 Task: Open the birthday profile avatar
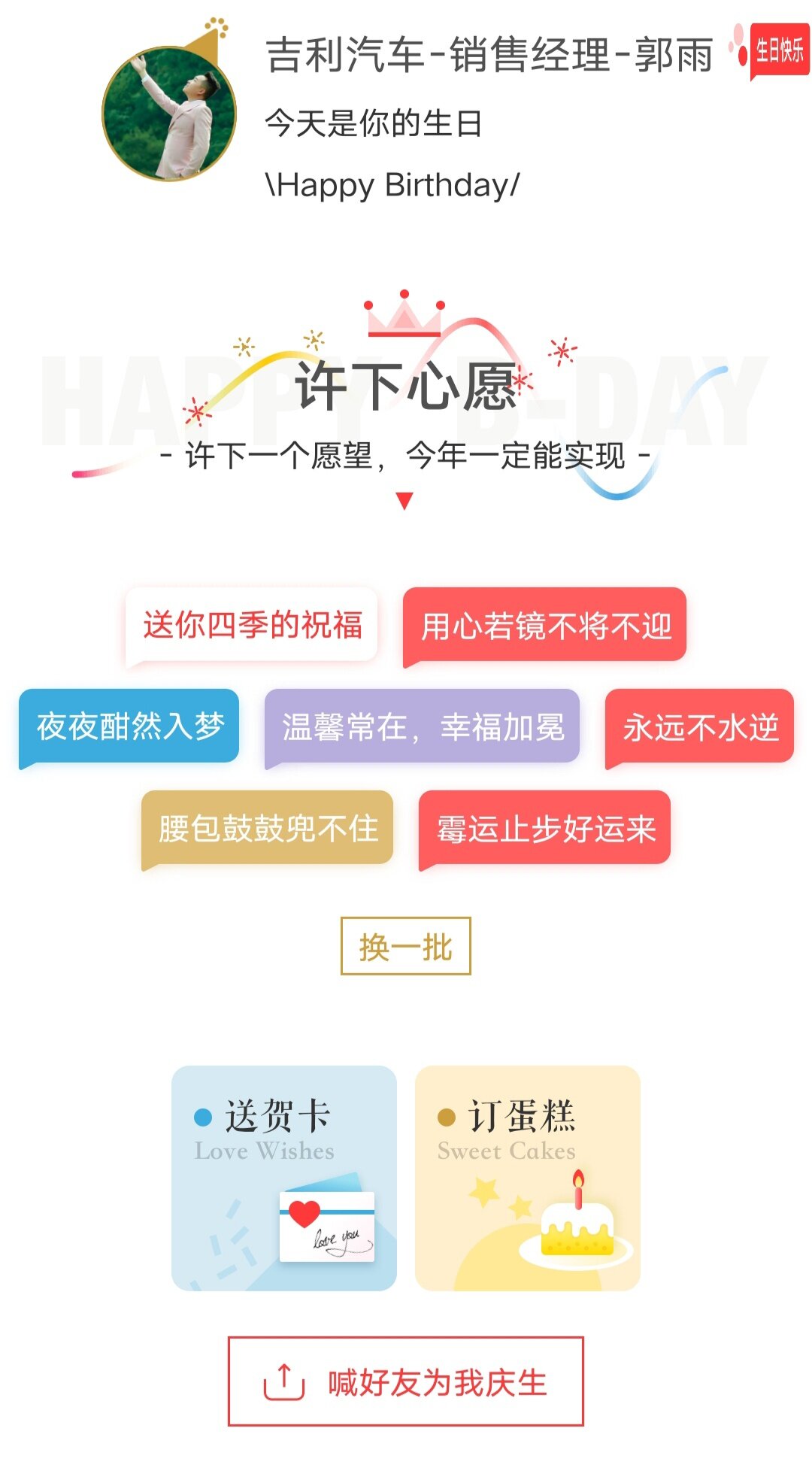pyautogui.click(x=169, y=114)
